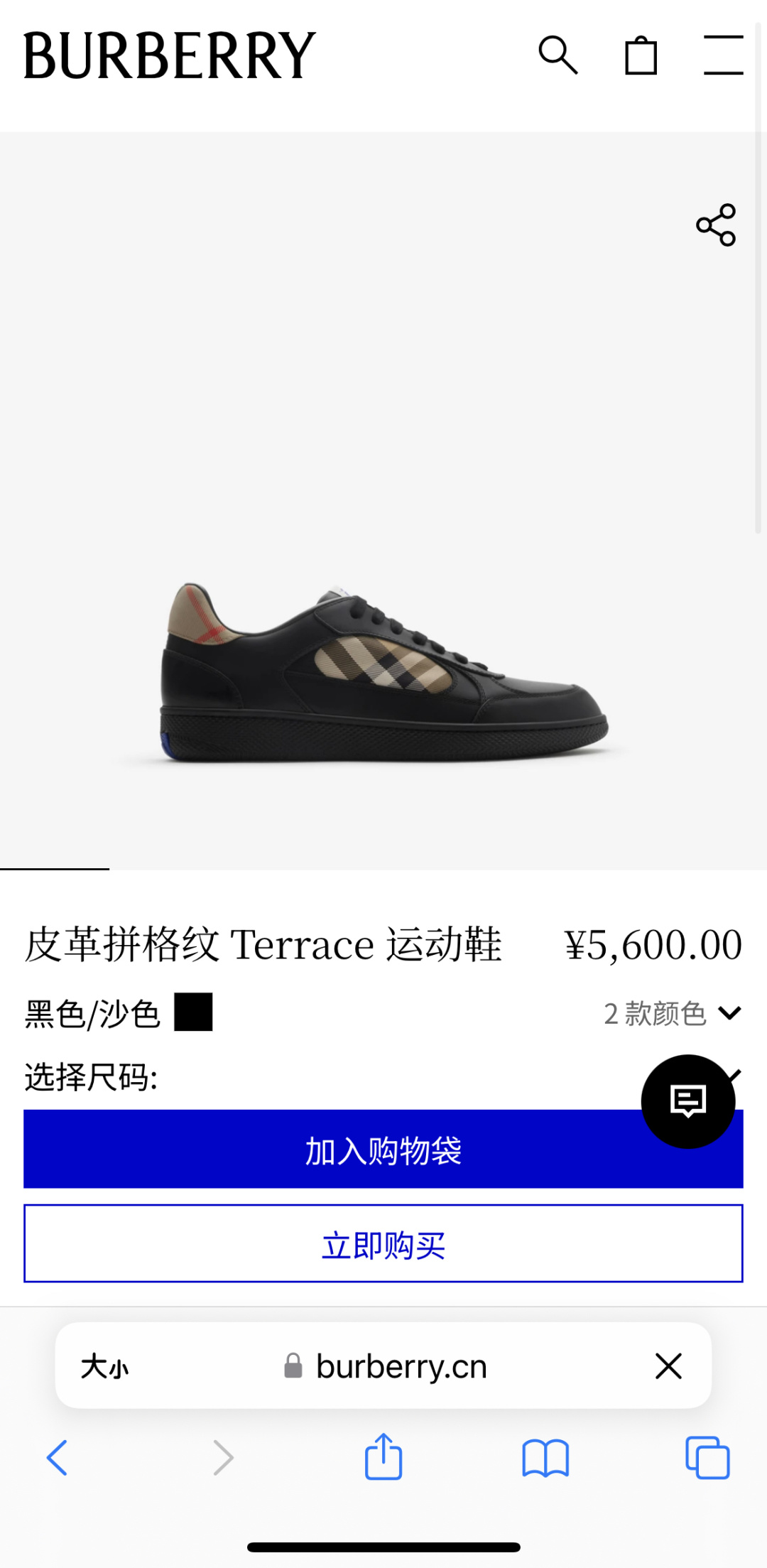This screenshot has width=767, height=1568.
Task: Open the shopping bag icon
Action: (x=641, y=55)
